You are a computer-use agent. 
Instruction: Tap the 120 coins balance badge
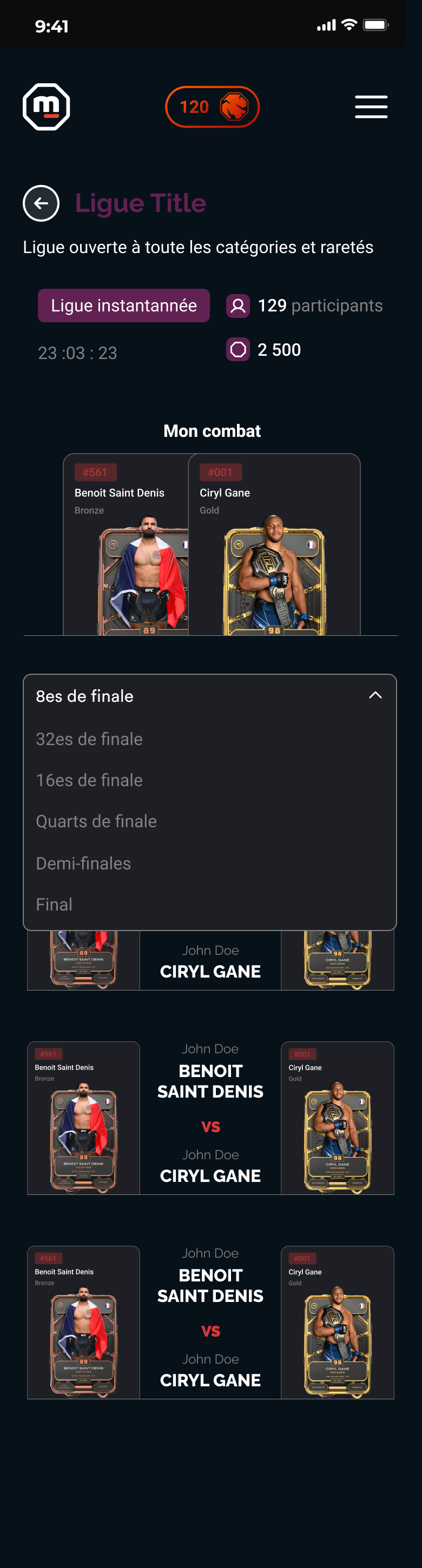pos(212,107)
